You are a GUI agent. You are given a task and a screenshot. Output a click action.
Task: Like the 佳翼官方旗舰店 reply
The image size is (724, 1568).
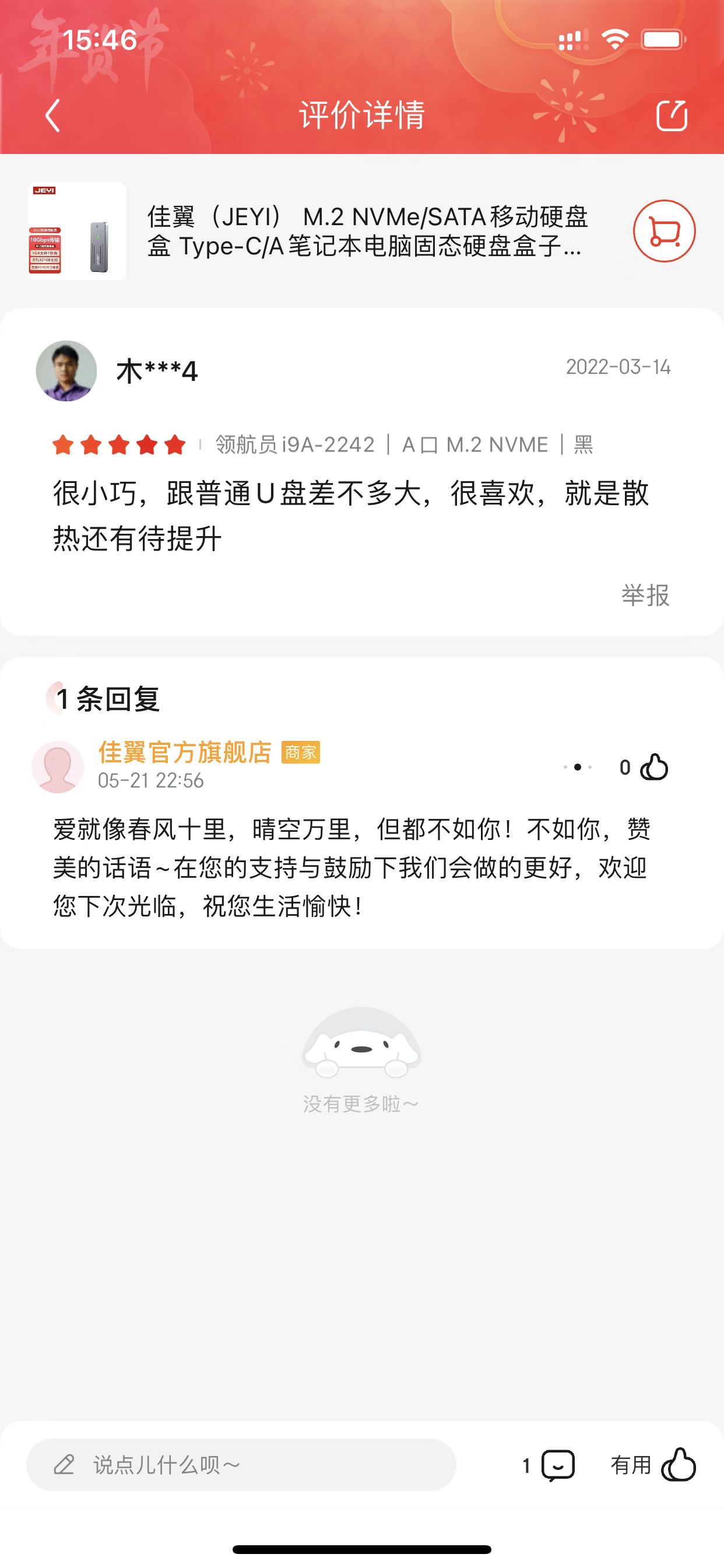654,767
